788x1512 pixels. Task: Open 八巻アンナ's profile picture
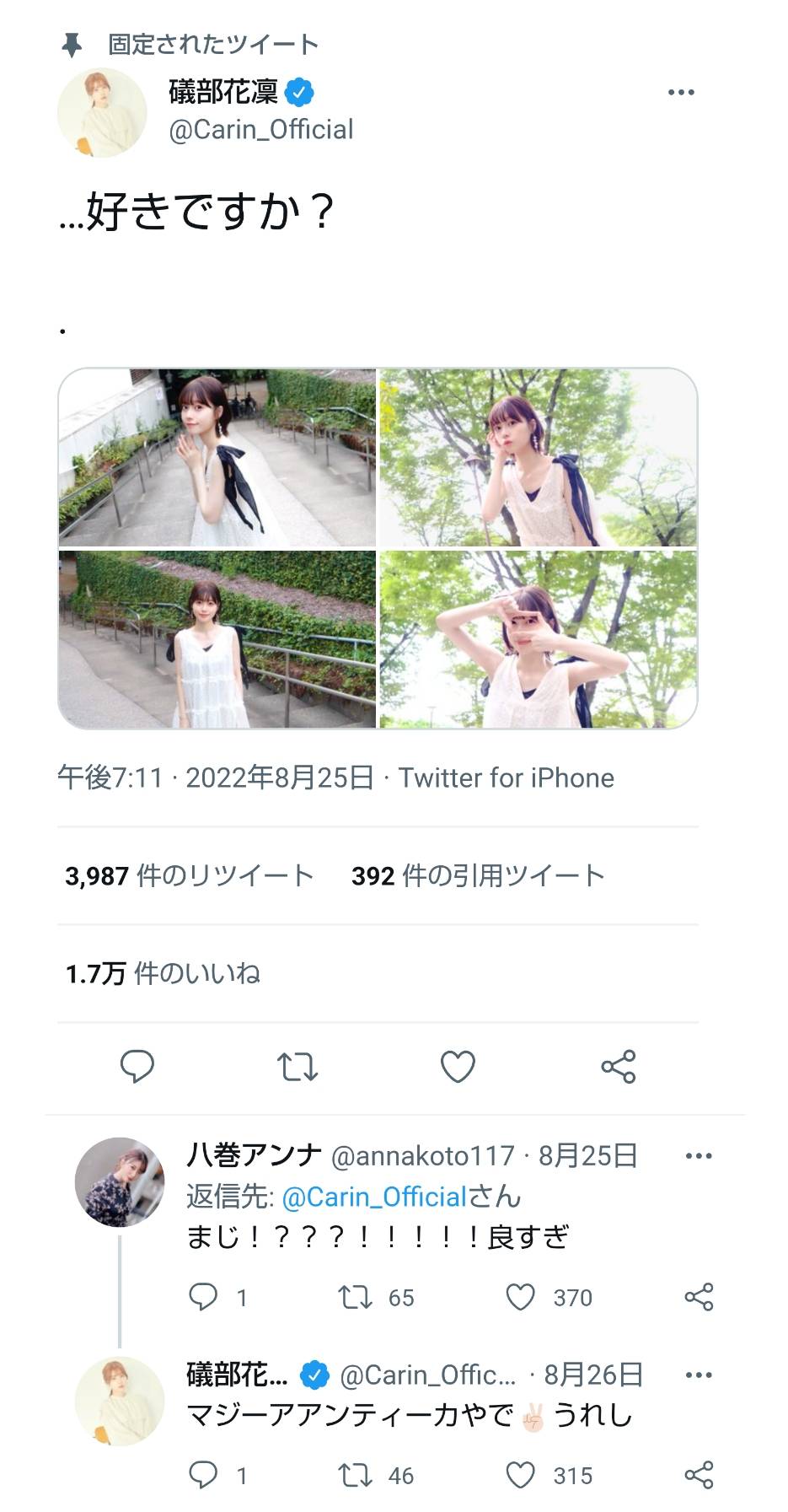point(119,1181)
